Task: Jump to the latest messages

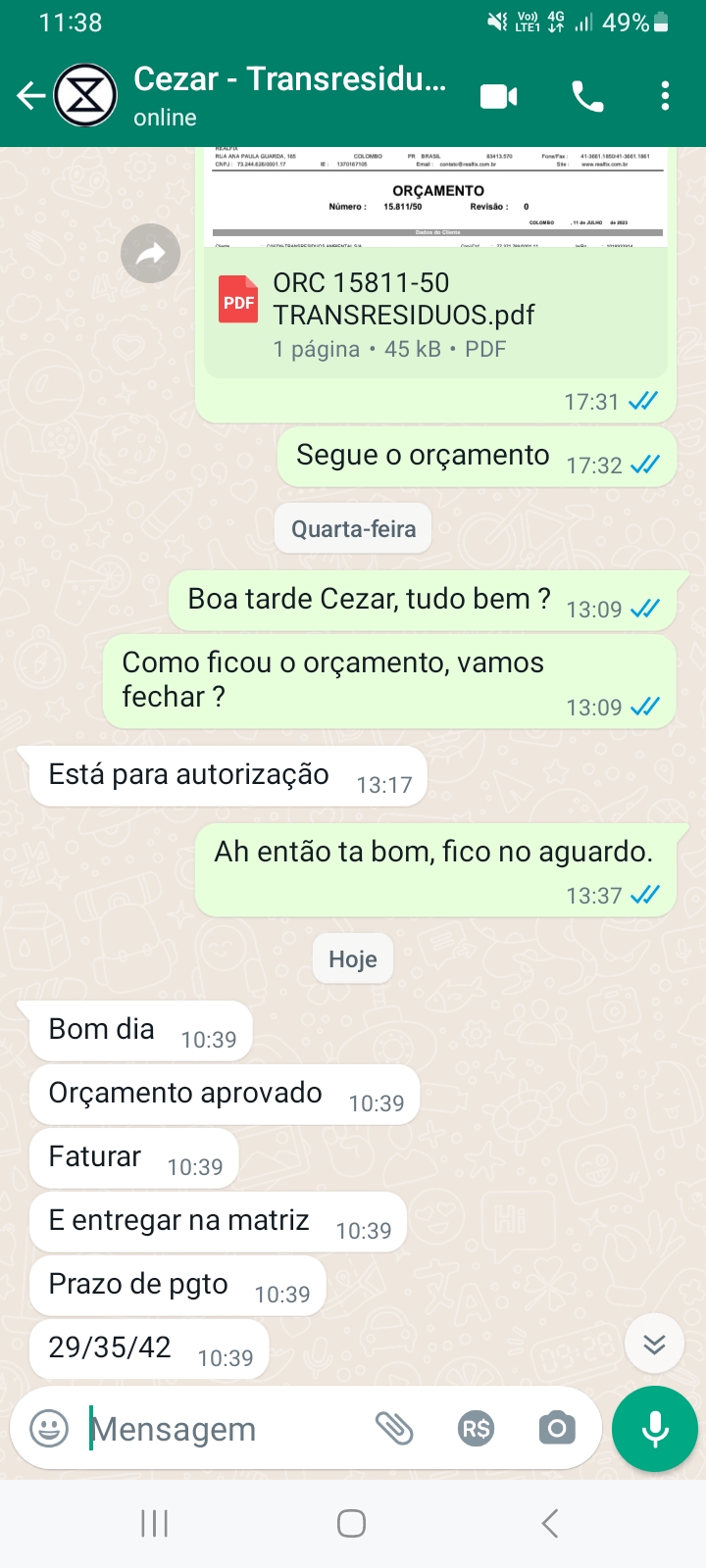Action: tap(654, 1344)
